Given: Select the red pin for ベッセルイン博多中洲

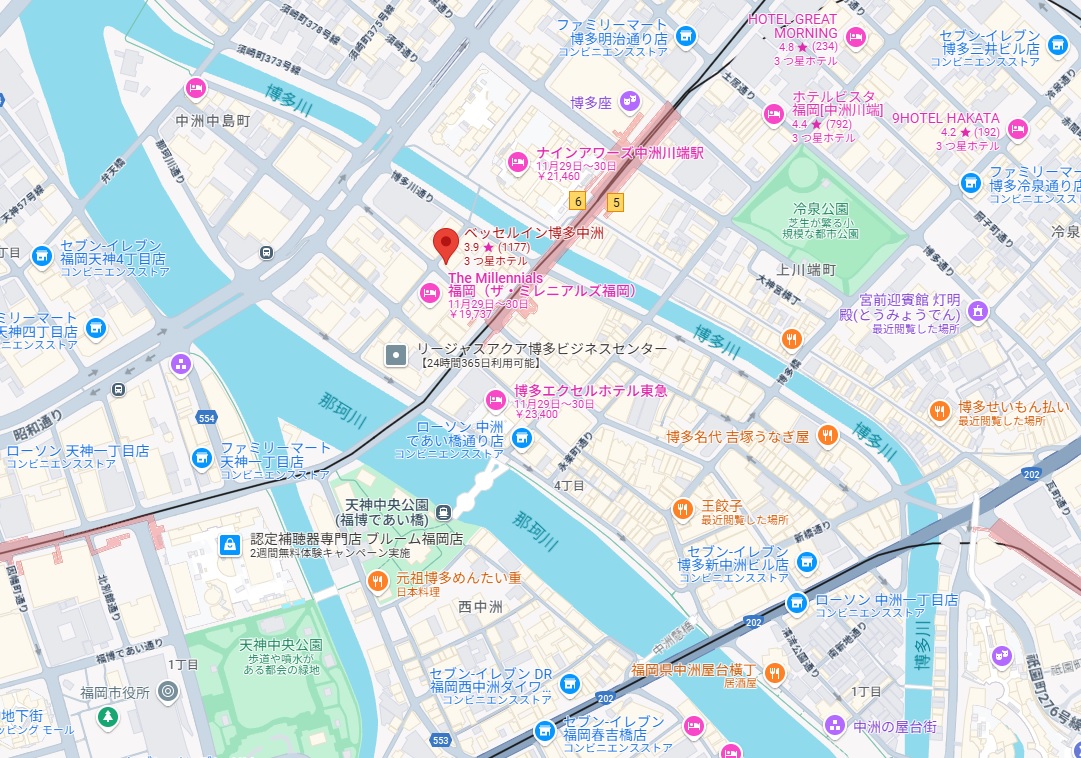Looking at the screenshot, I should click(445, 243).
